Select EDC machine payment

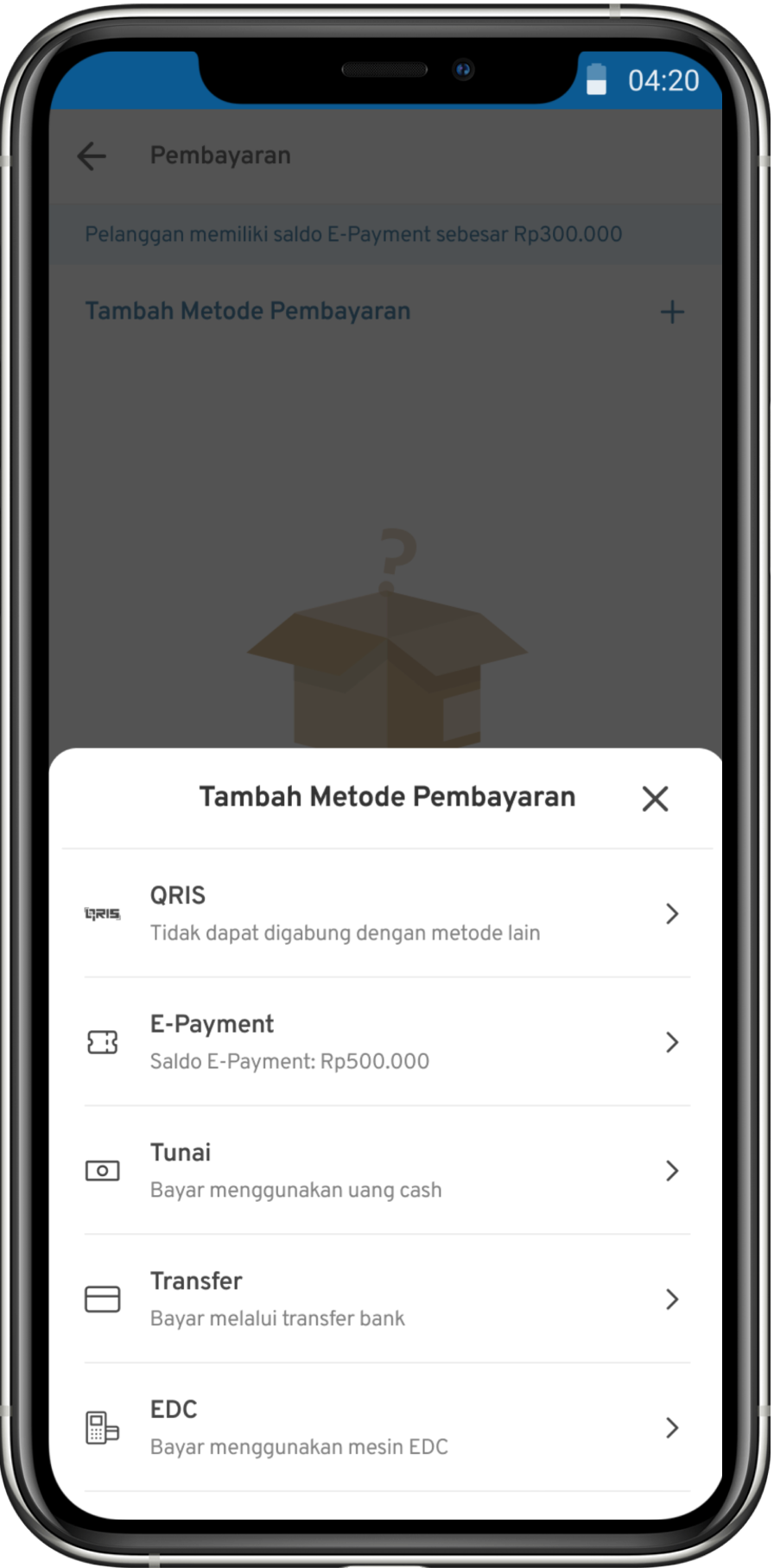pos(386,1427)
